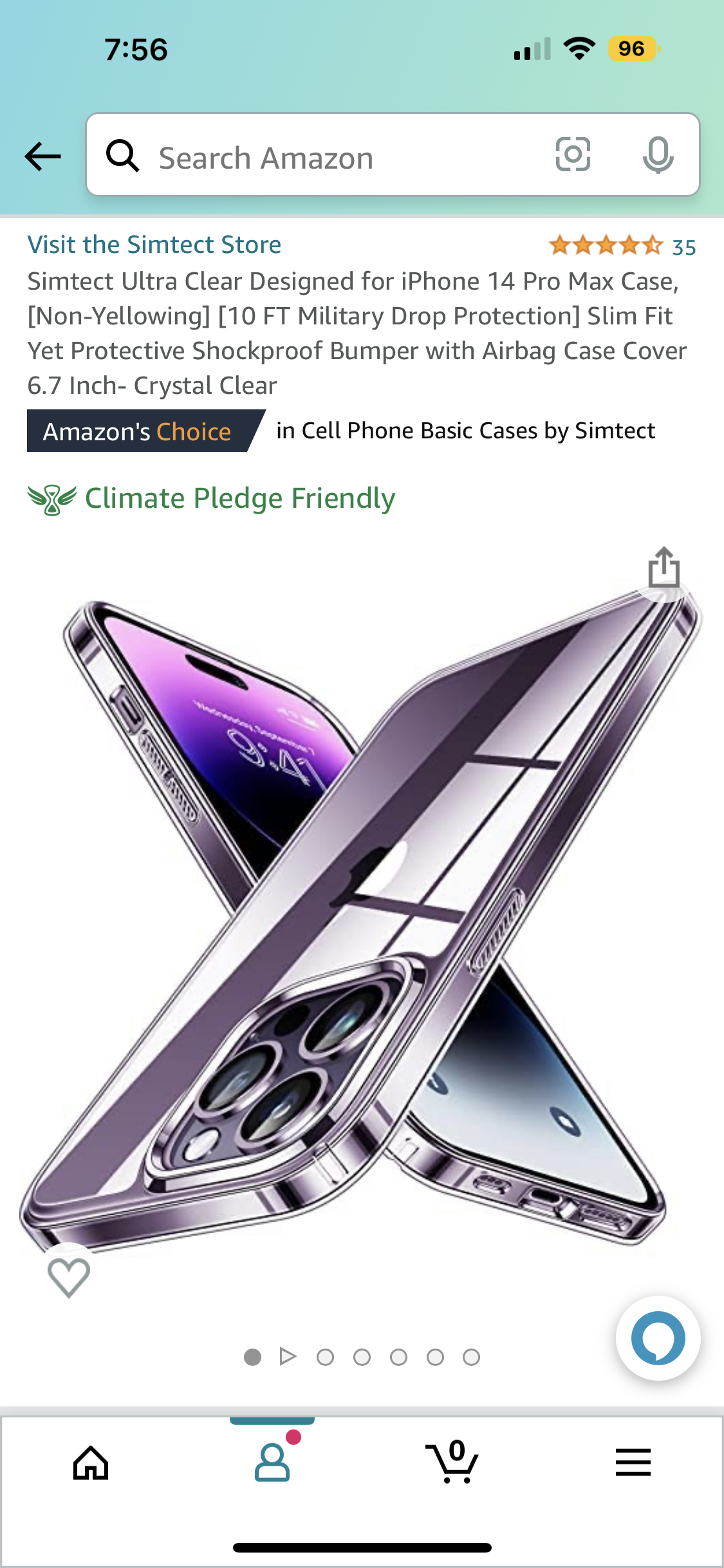The image size is (724, 1568).
Task: Tap the Amazon's Choice badge
Action: (x=138, y=431)
